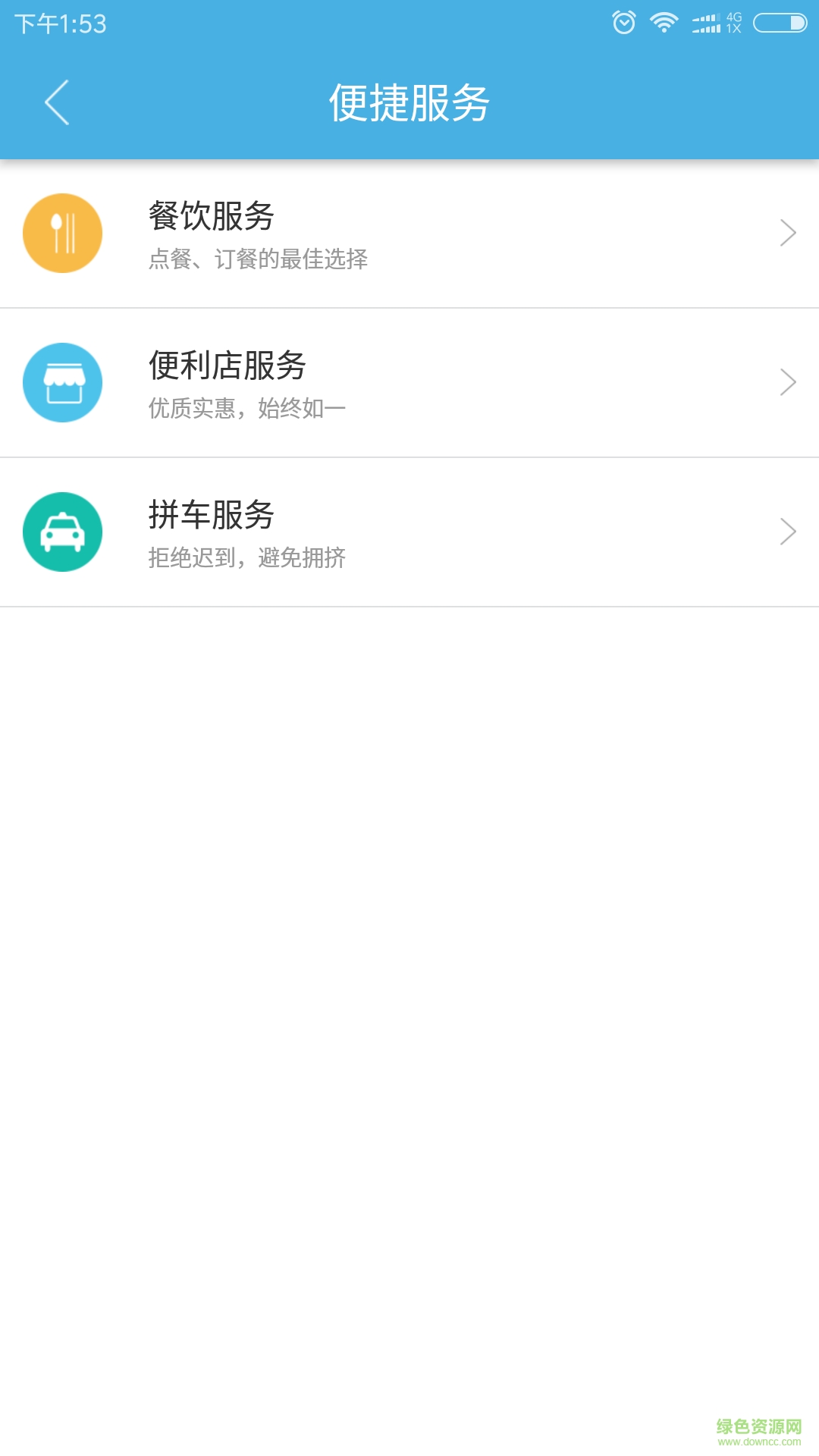
Task: Tap the alarm clock status bar icon
Action: click(622, 22)
